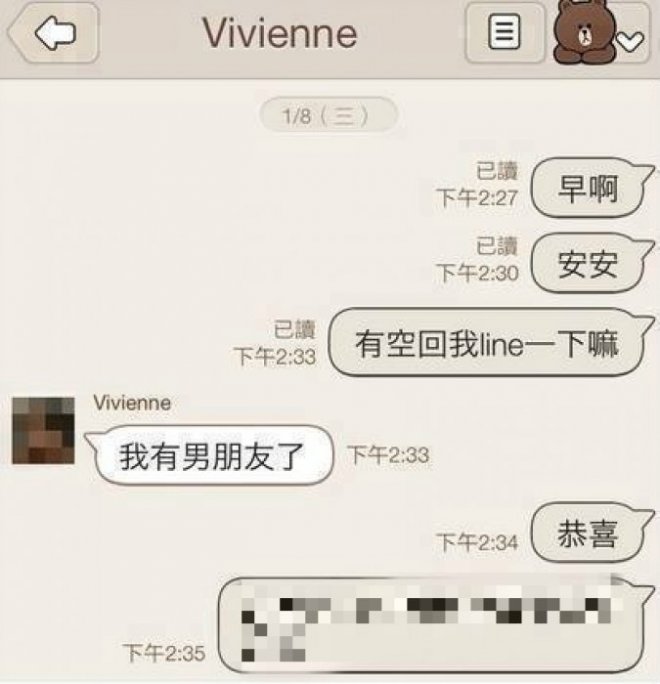Open Vivienne's profile avatar

[43, 430]
